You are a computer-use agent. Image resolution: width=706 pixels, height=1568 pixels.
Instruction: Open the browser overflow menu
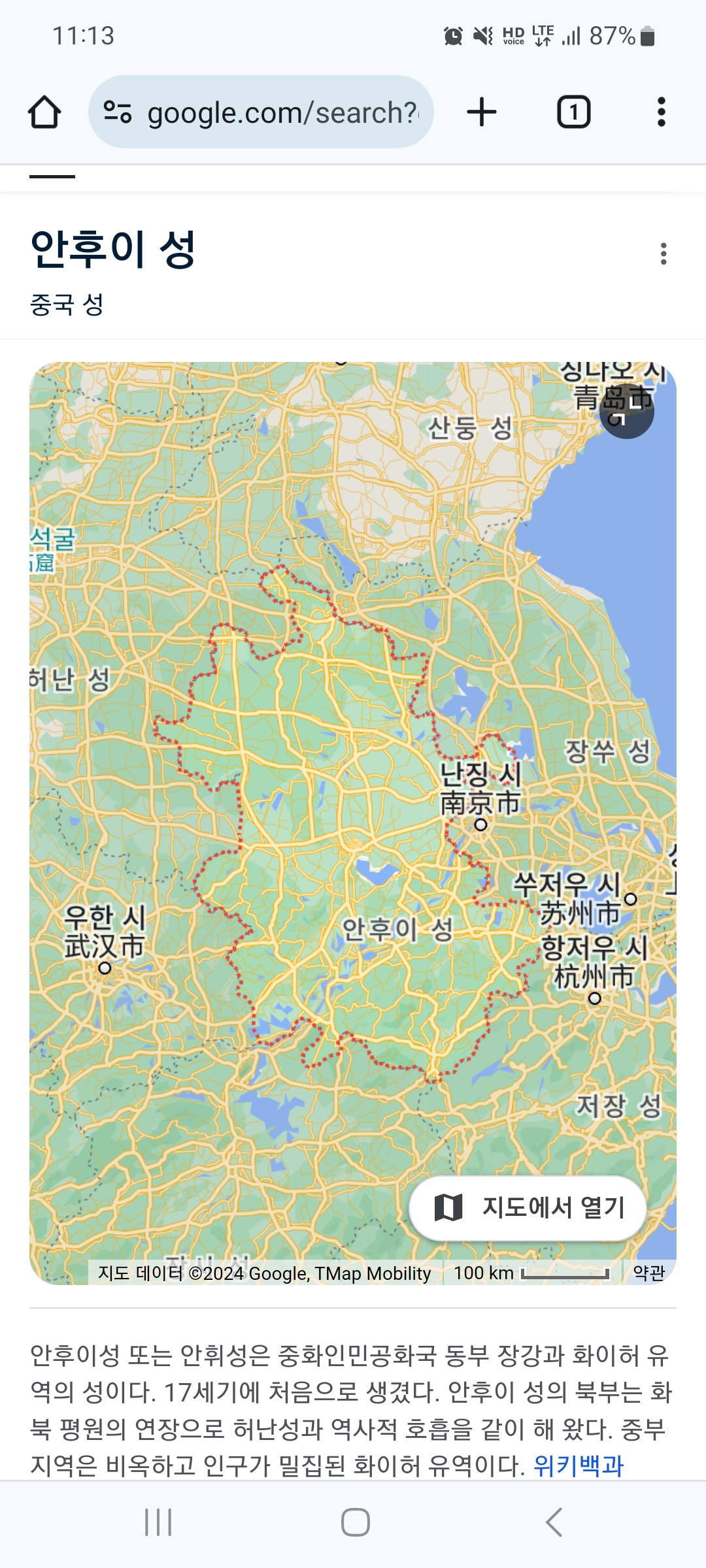pyautogui.click(x=662, y=112)
